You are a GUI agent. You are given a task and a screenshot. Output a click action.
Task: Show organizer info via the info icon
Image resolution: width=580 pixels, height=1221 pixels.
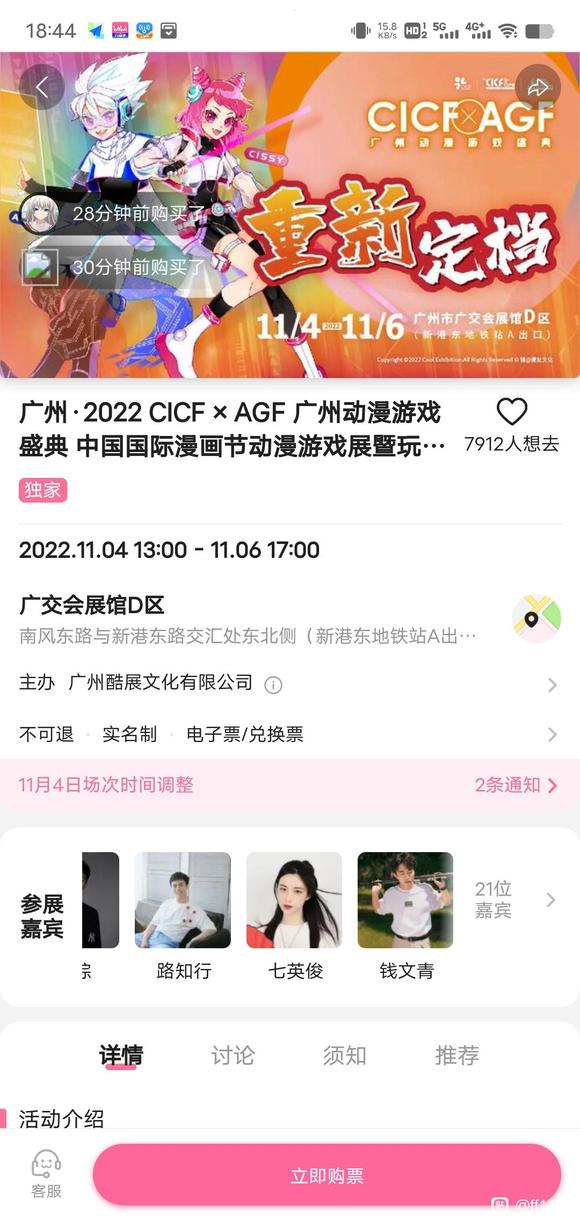273,684
